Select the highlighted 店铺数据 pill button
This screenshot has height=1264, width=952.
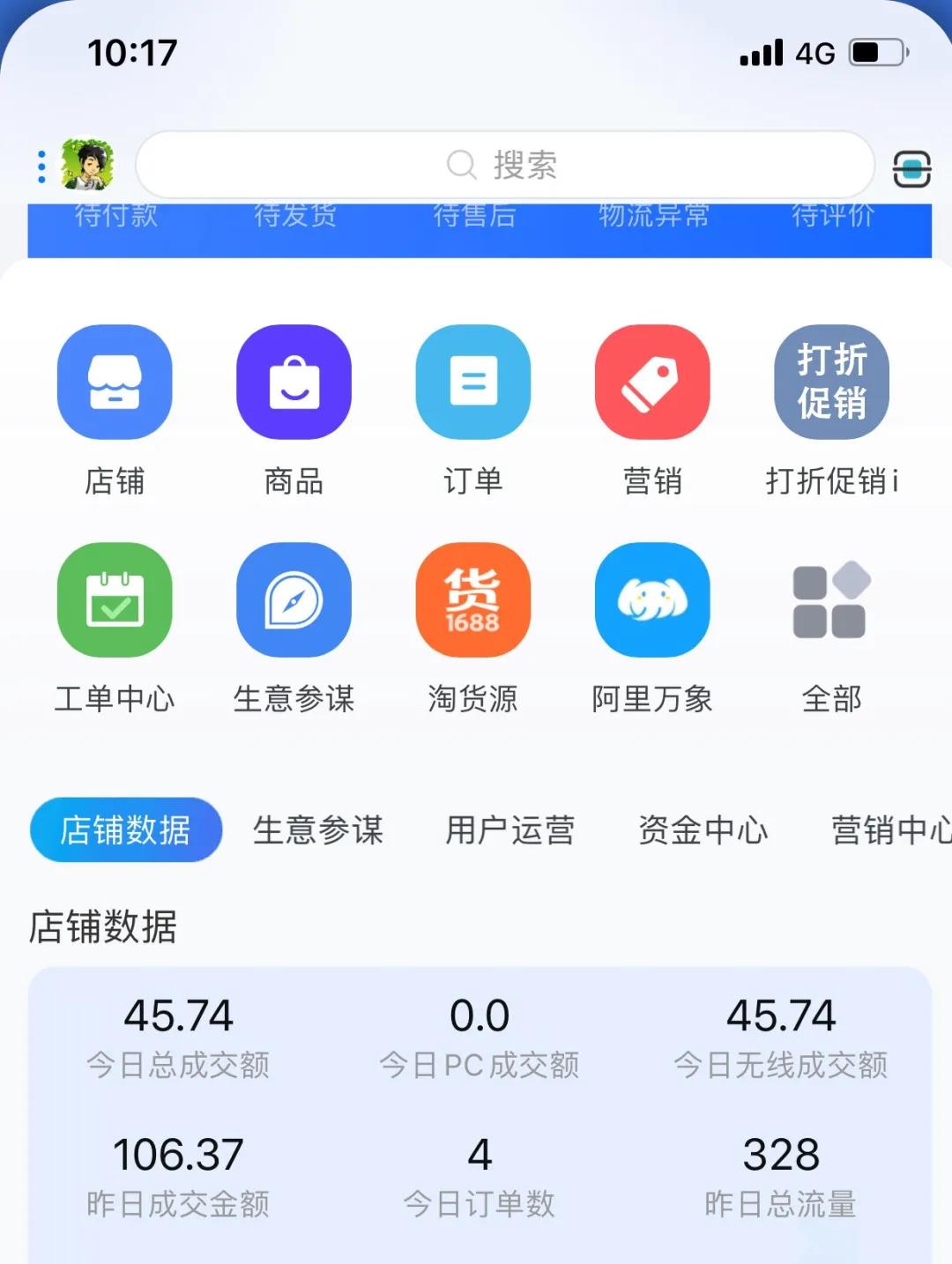[x=124, y=829]
